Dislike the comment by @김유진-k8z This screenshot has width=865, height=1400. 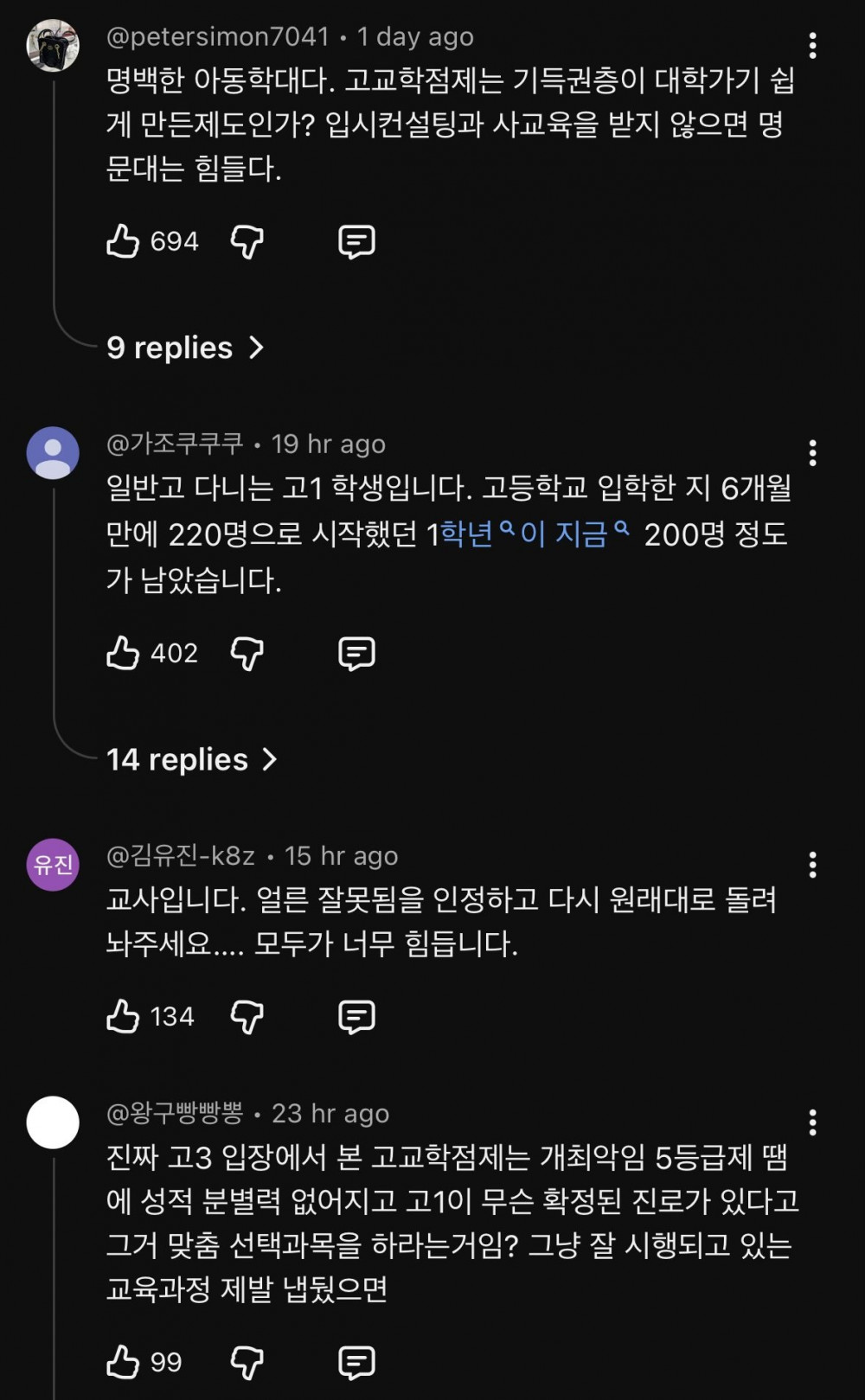tap(247, 1017)
